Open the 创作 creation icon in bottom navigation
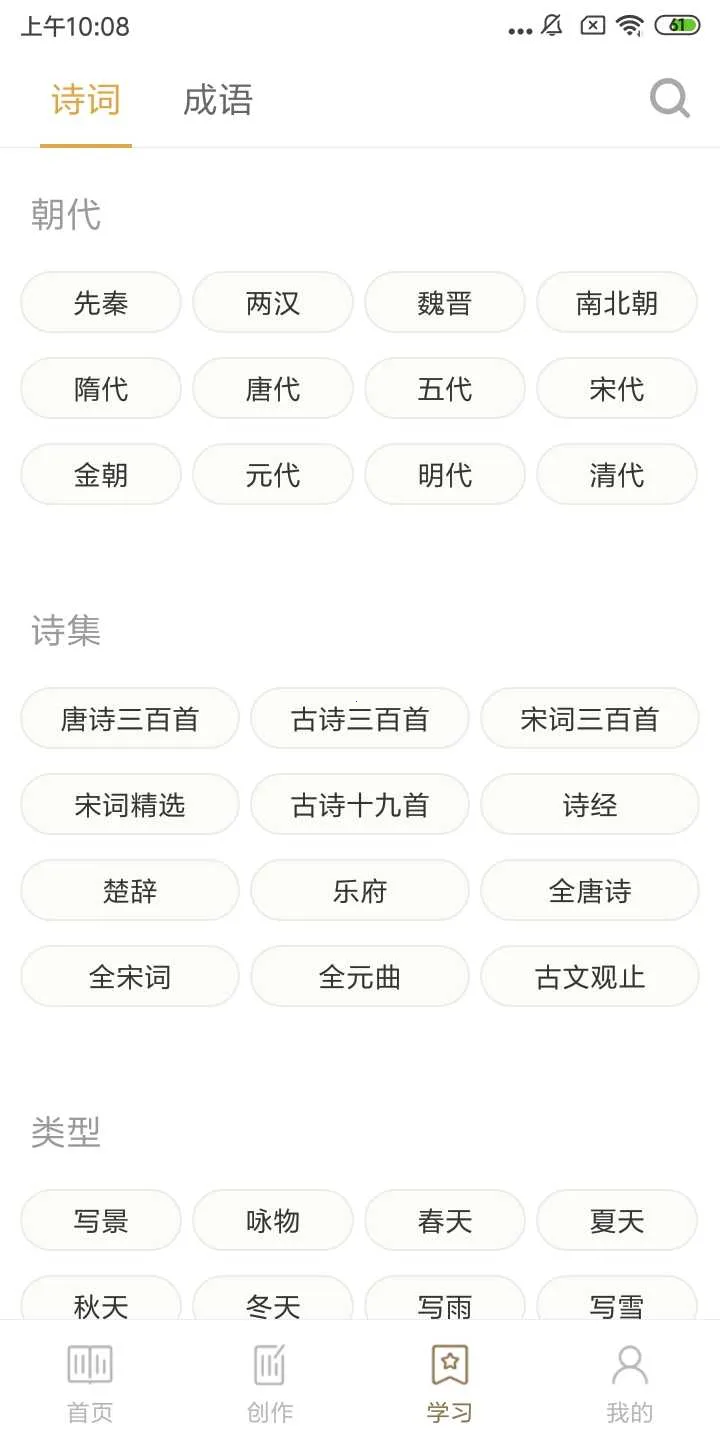 pyautogui.click(x=269, y=1380)
